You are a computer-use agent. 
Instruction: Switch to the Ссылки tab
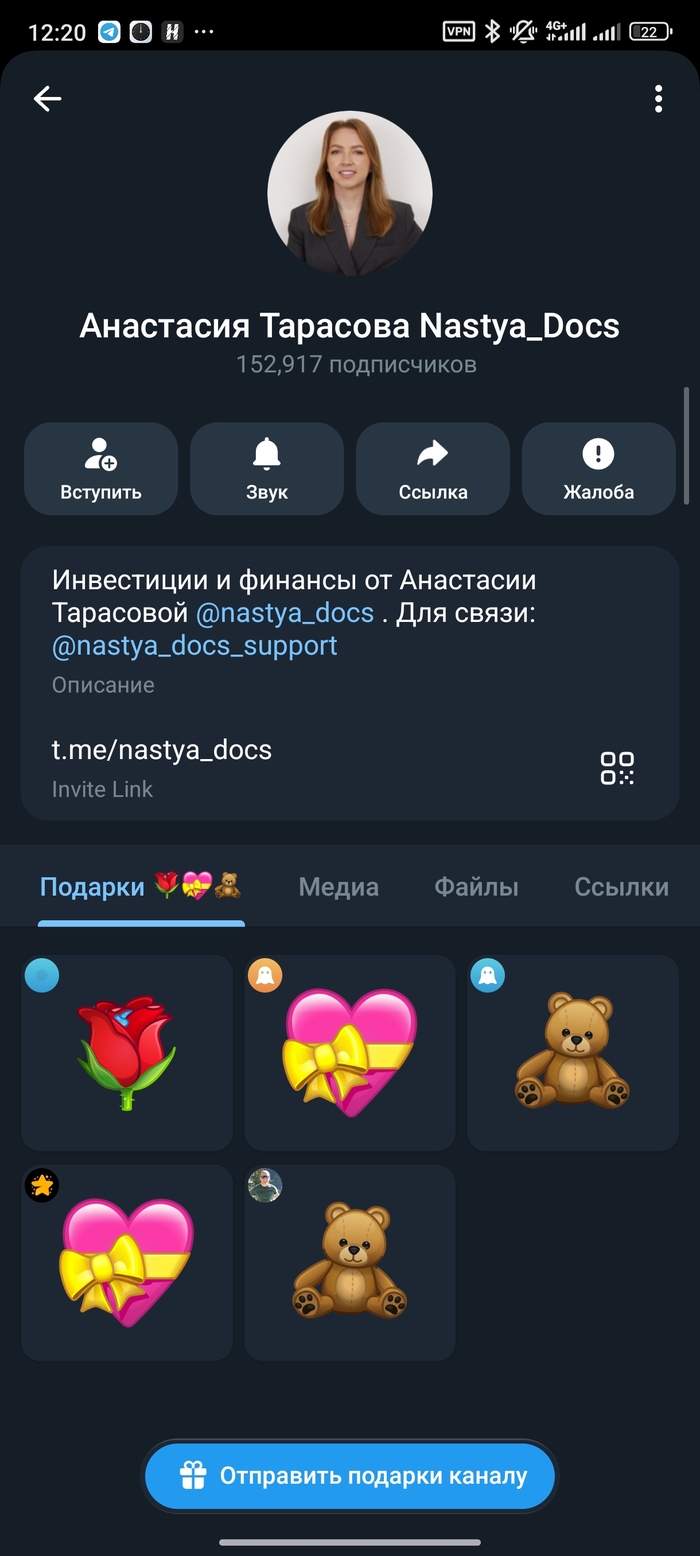pyautogui.click(x=621, y=887)
